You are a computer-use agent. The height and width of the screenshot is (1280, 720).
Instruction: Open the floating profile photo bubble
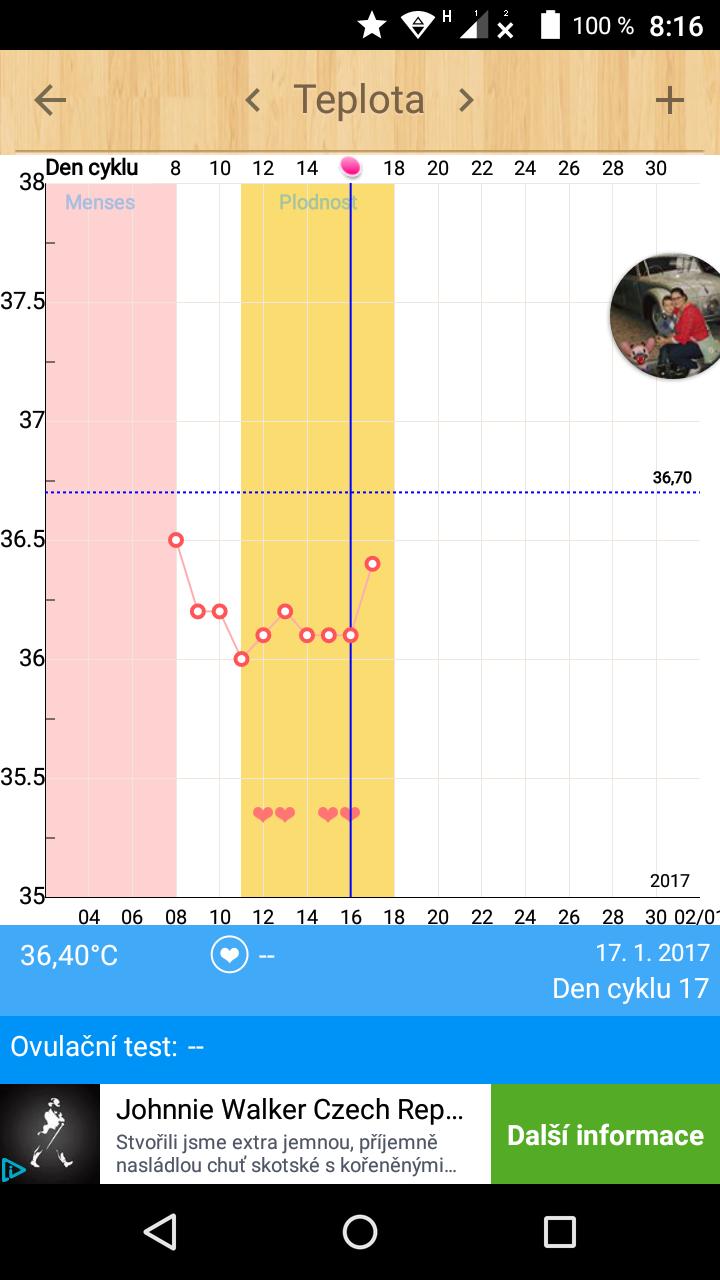[x=666, y=316]
